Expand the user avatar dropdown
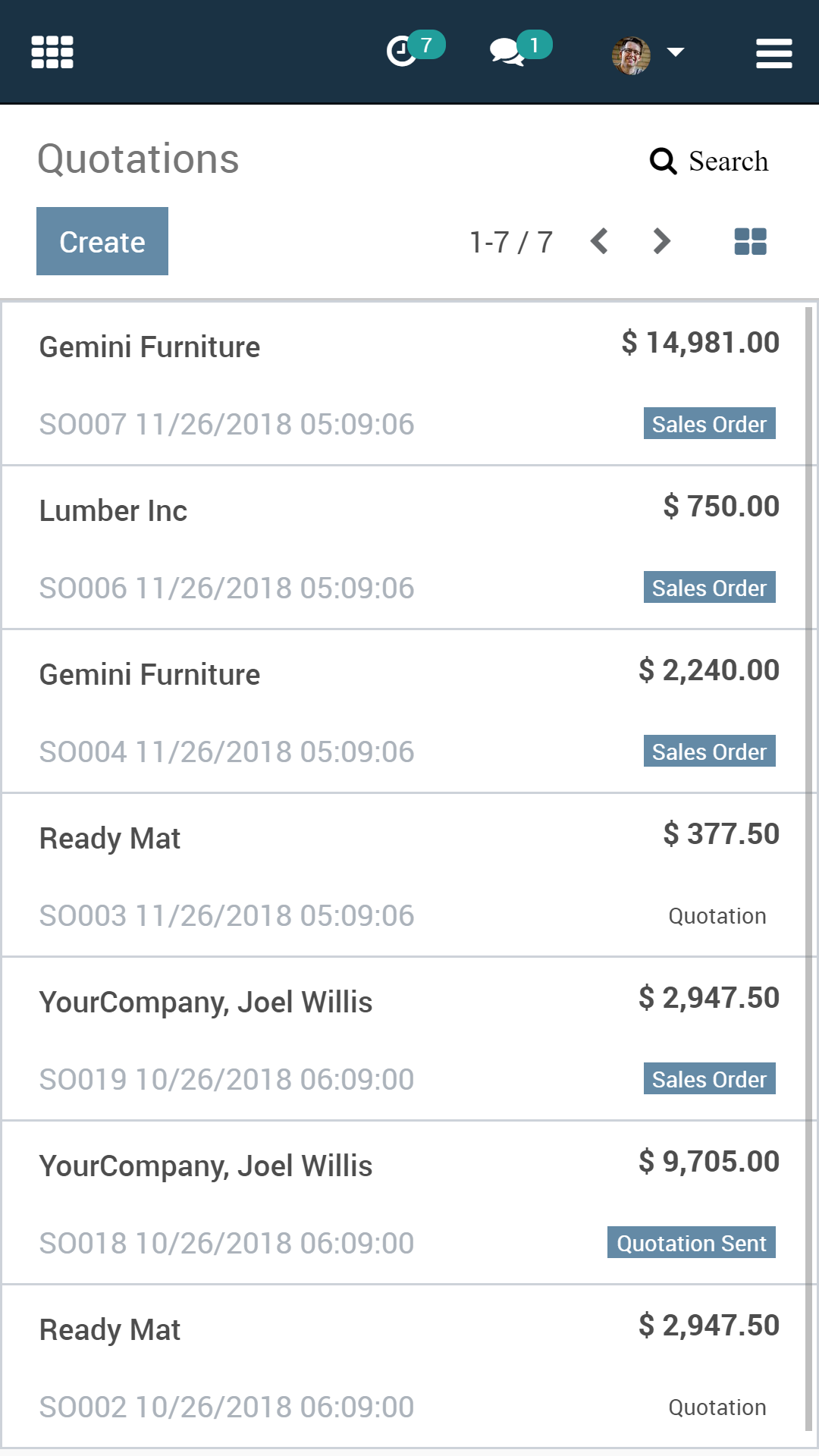819x1456 pixels. (648, 55)
